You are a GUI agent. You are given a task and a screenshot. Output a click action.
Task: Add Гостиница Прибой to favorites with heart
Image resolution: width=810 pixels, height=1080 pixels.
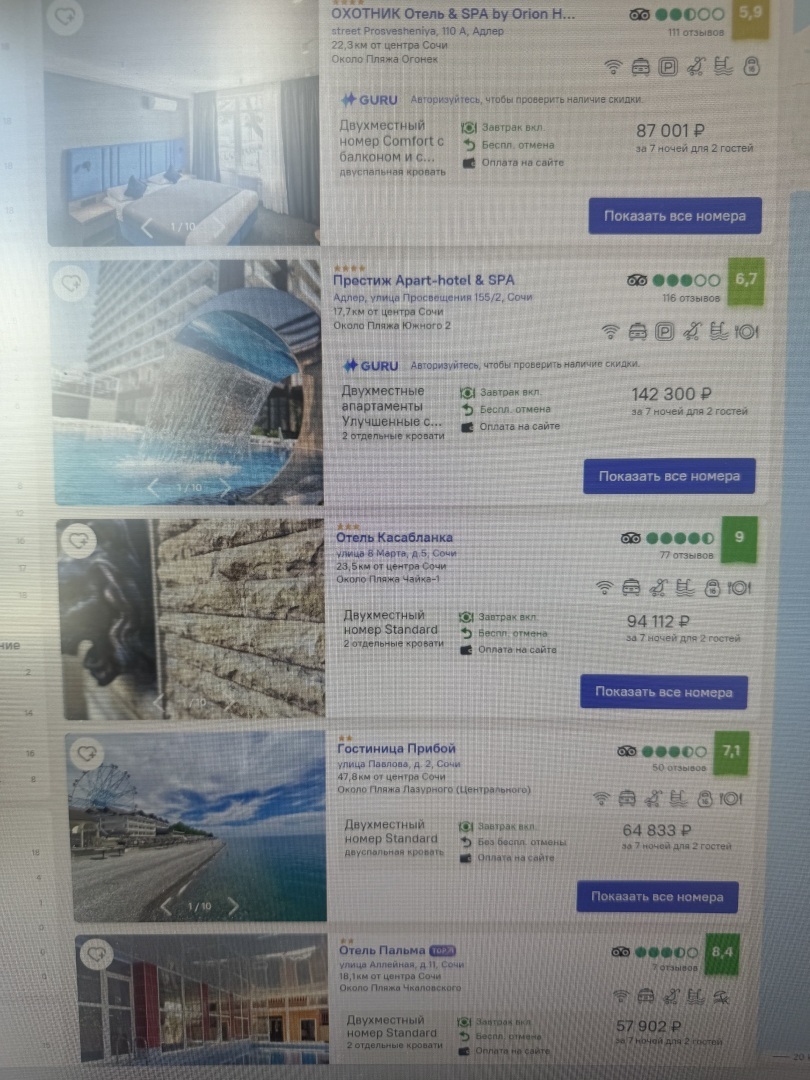pos(89,752)
